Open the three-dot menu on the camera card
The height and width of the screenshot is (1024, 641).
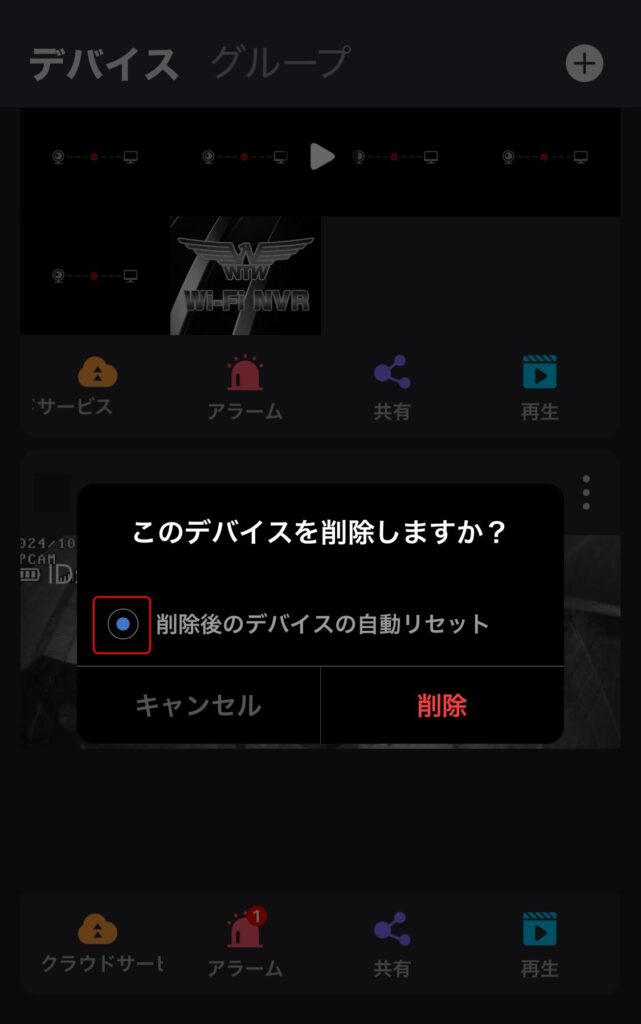click(x=586, y=492)
